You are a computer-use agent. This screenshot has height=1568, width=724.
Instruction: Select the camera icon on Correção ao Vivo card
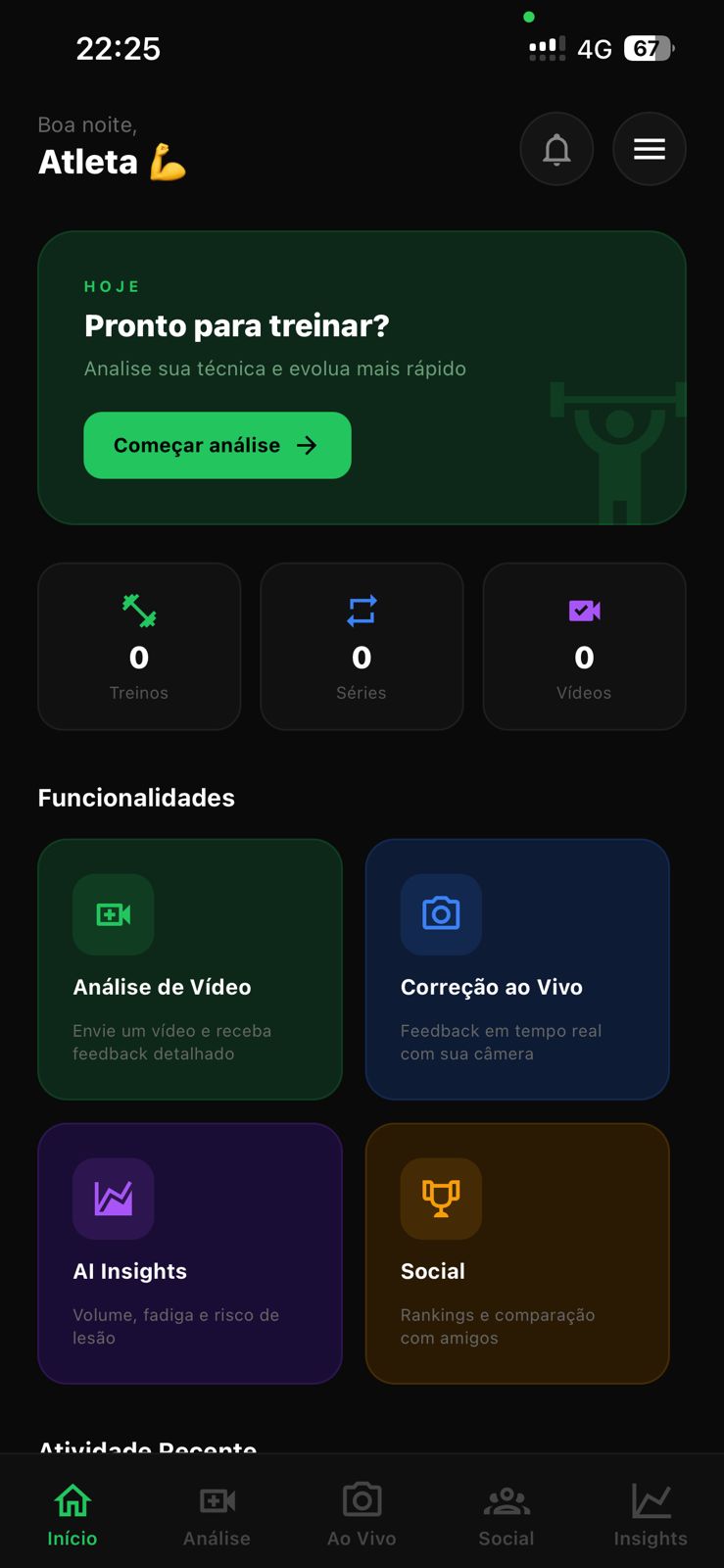(441, 914)
